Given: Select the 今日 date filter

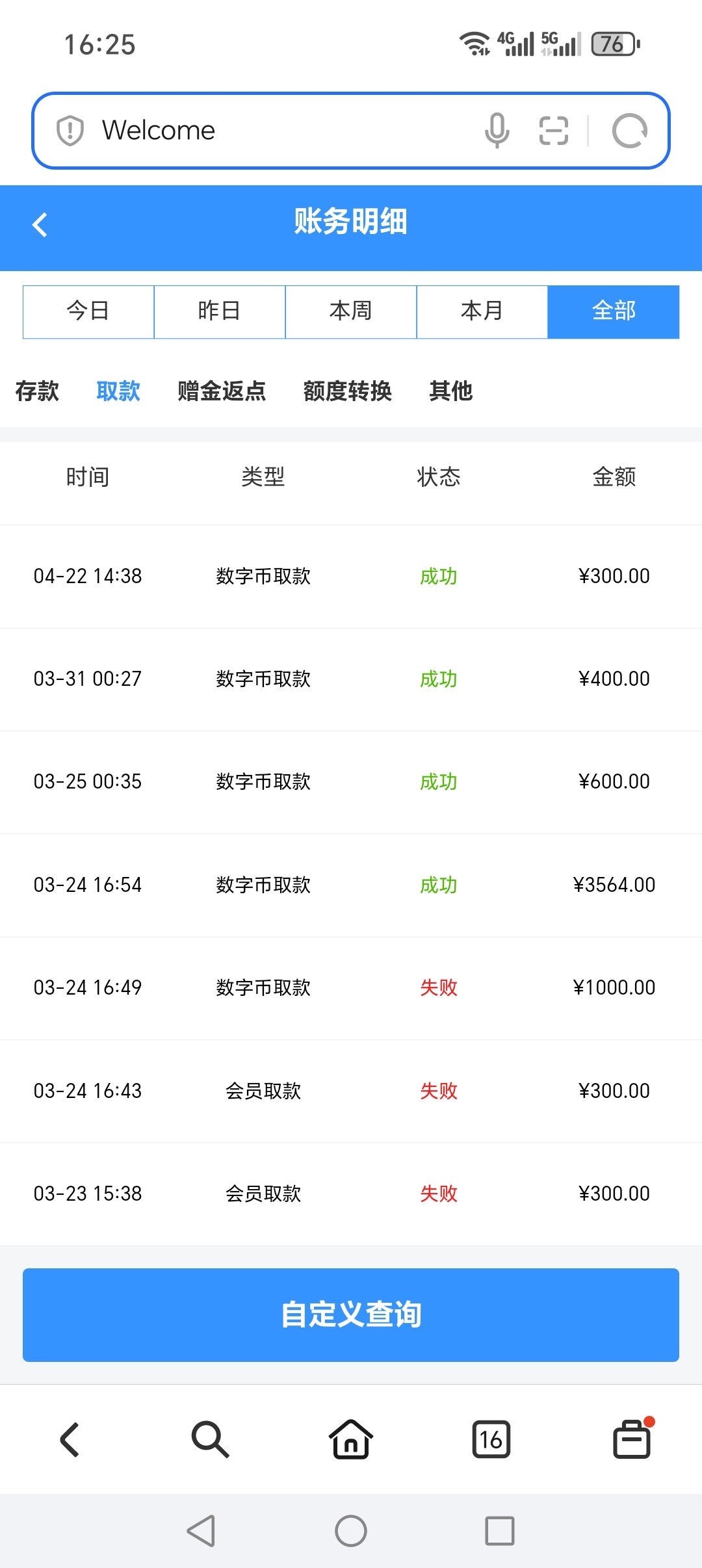Looking at the screenshot, I should tap(88, 311).
